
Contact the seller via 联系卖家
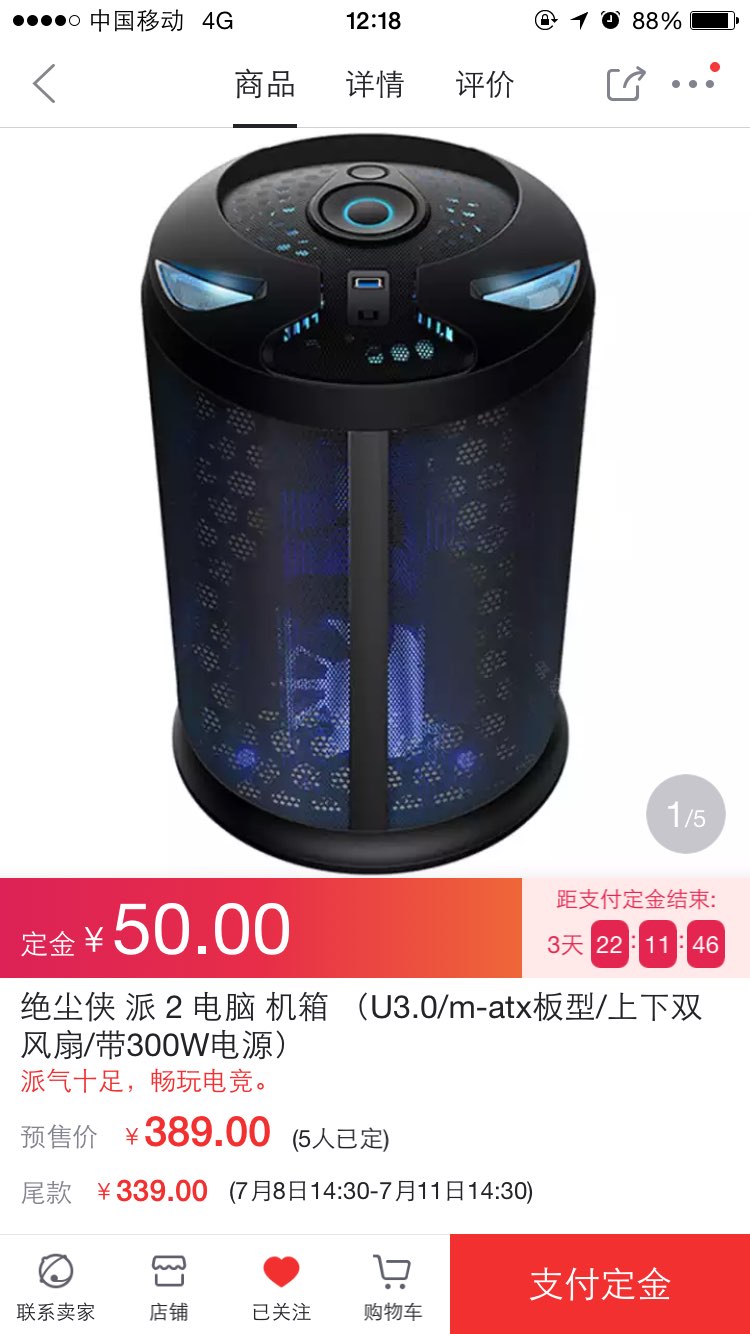coord(56,1286)
